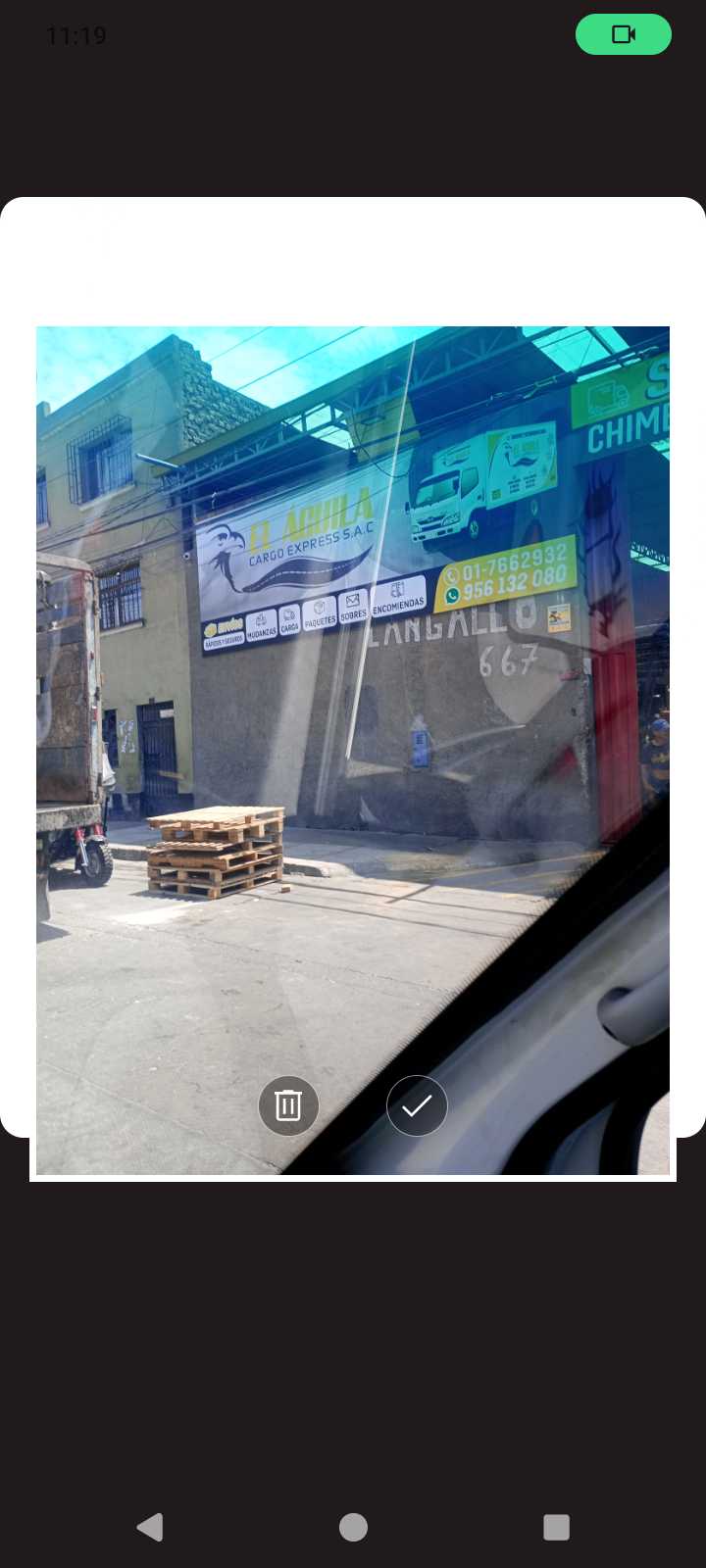Go back using the system back button
This screenshot has width=706, height=1568.
(150, 1527)
